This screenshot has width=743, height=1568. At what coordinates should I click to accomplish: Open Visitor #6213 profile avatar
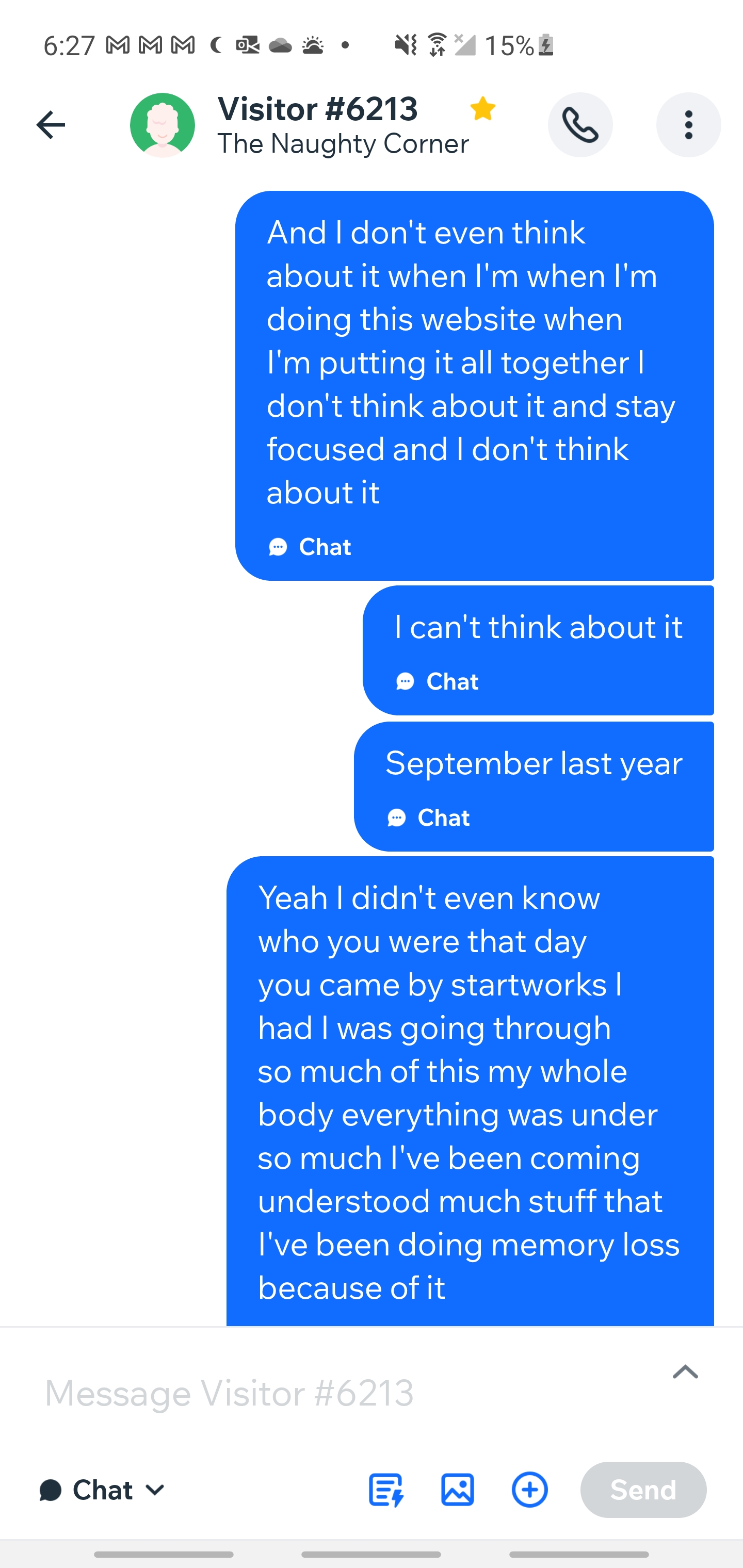point(163,125)
